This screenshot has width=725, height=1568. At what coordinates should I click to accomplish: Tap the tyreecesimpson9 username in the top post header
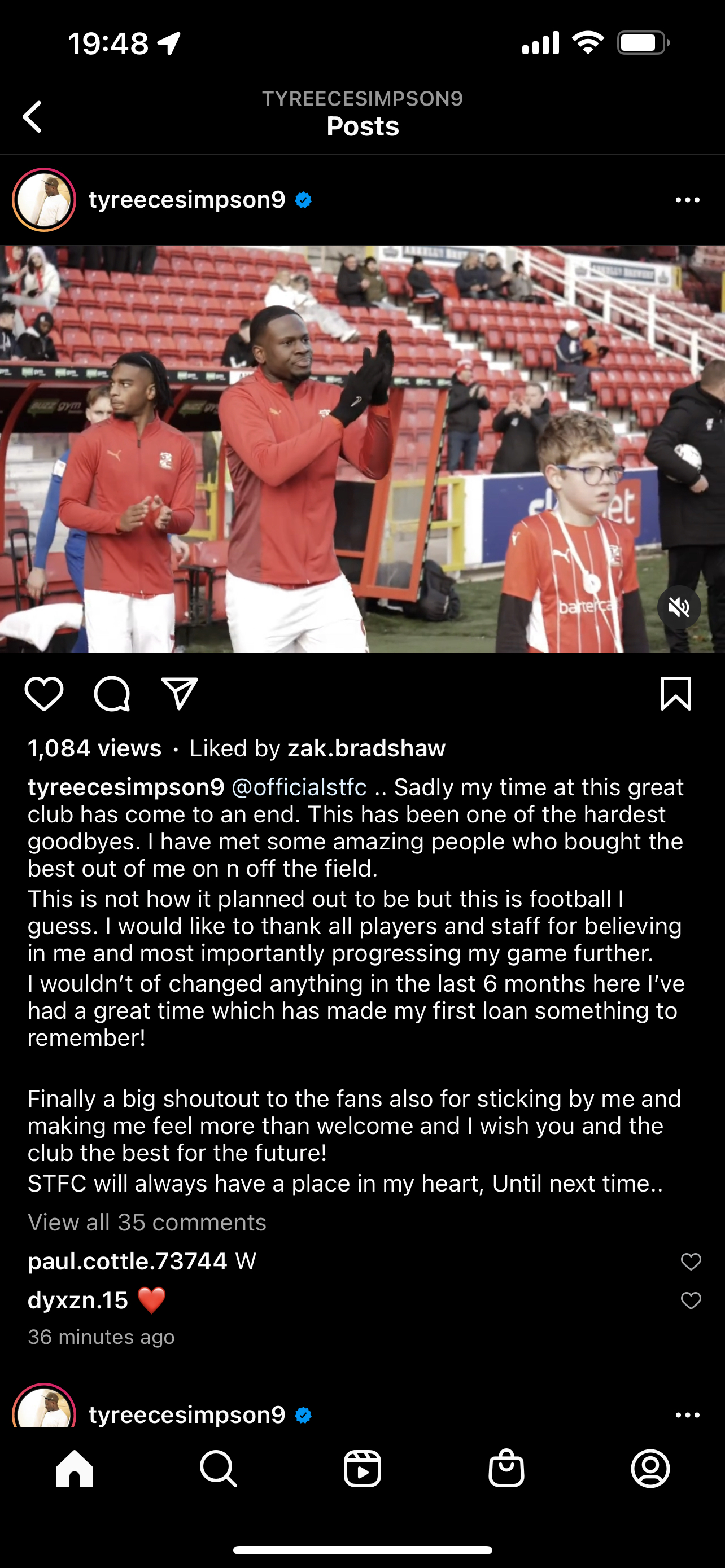[x=187, y=200]
